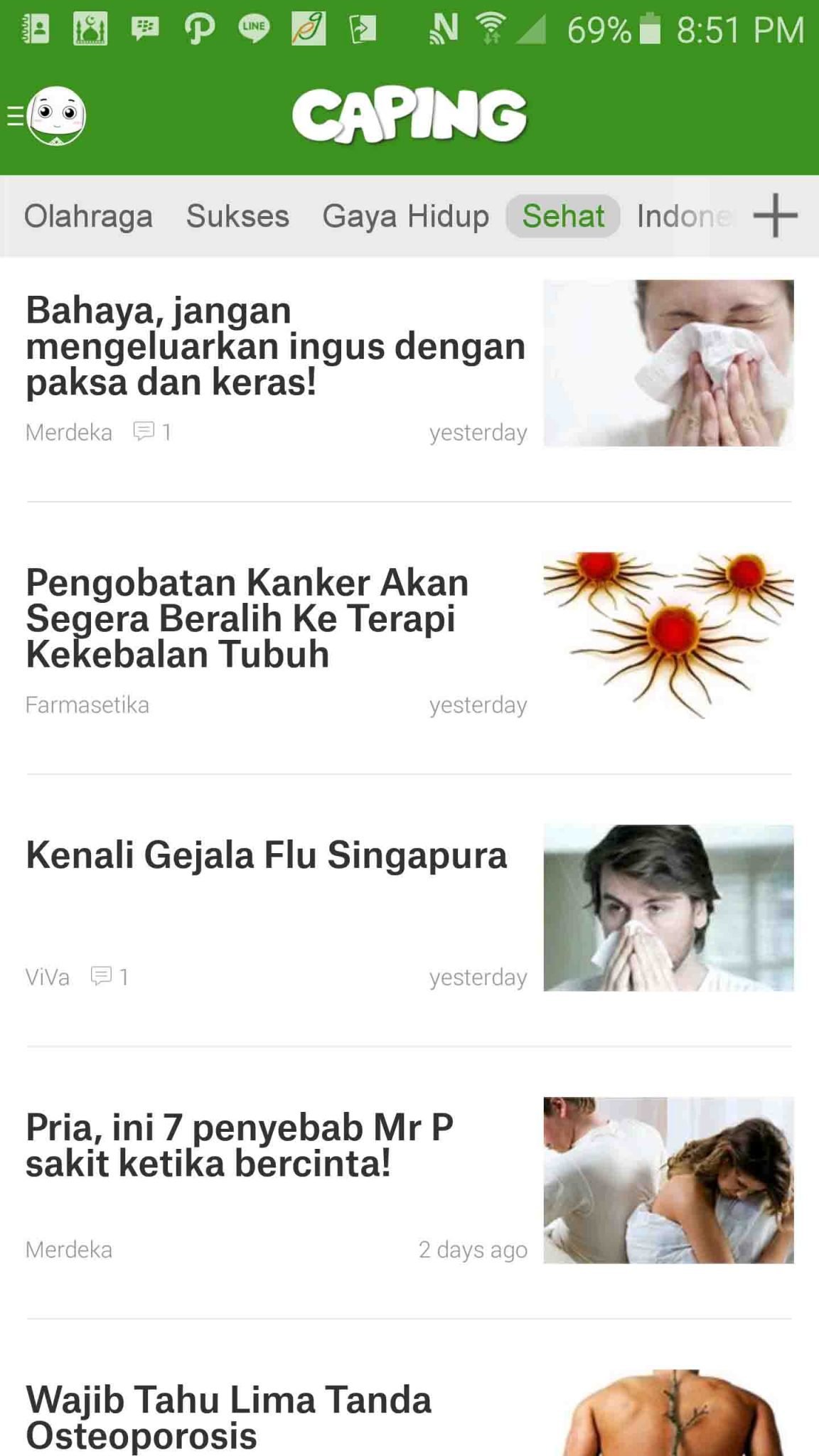Viewport: 819px width, 1456px height.
Task: Open the side drawer menu
Action: 47,117
